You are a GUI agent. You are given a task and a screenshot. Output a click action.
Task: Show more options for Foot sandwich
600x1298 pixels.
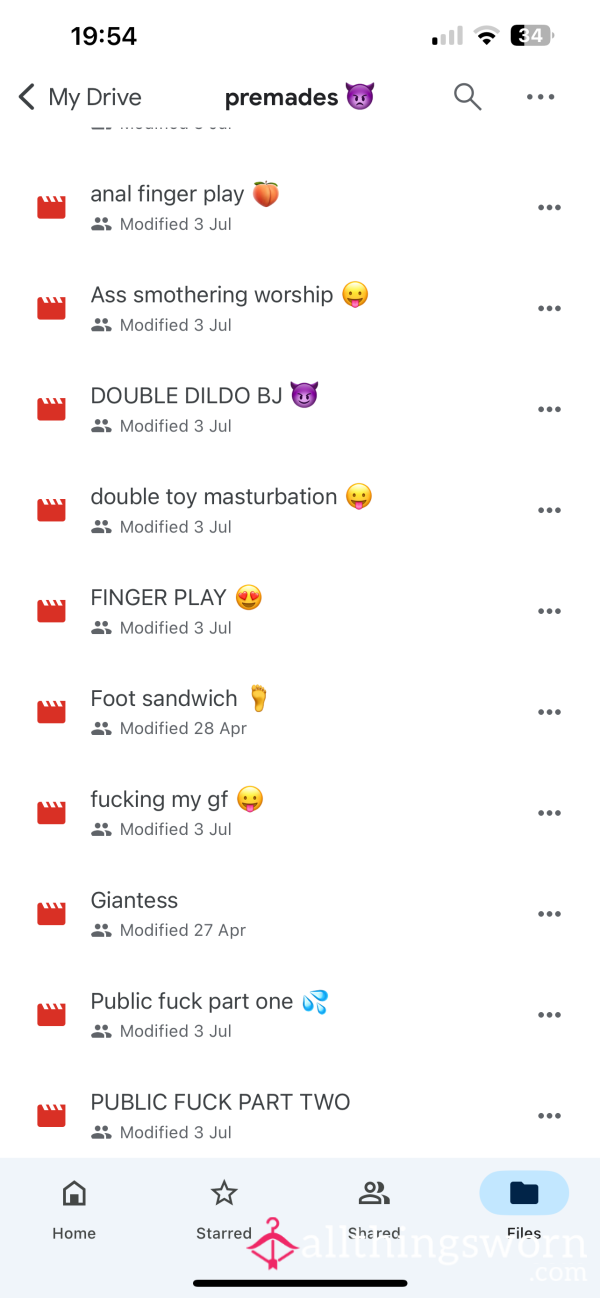pos(549,712)
